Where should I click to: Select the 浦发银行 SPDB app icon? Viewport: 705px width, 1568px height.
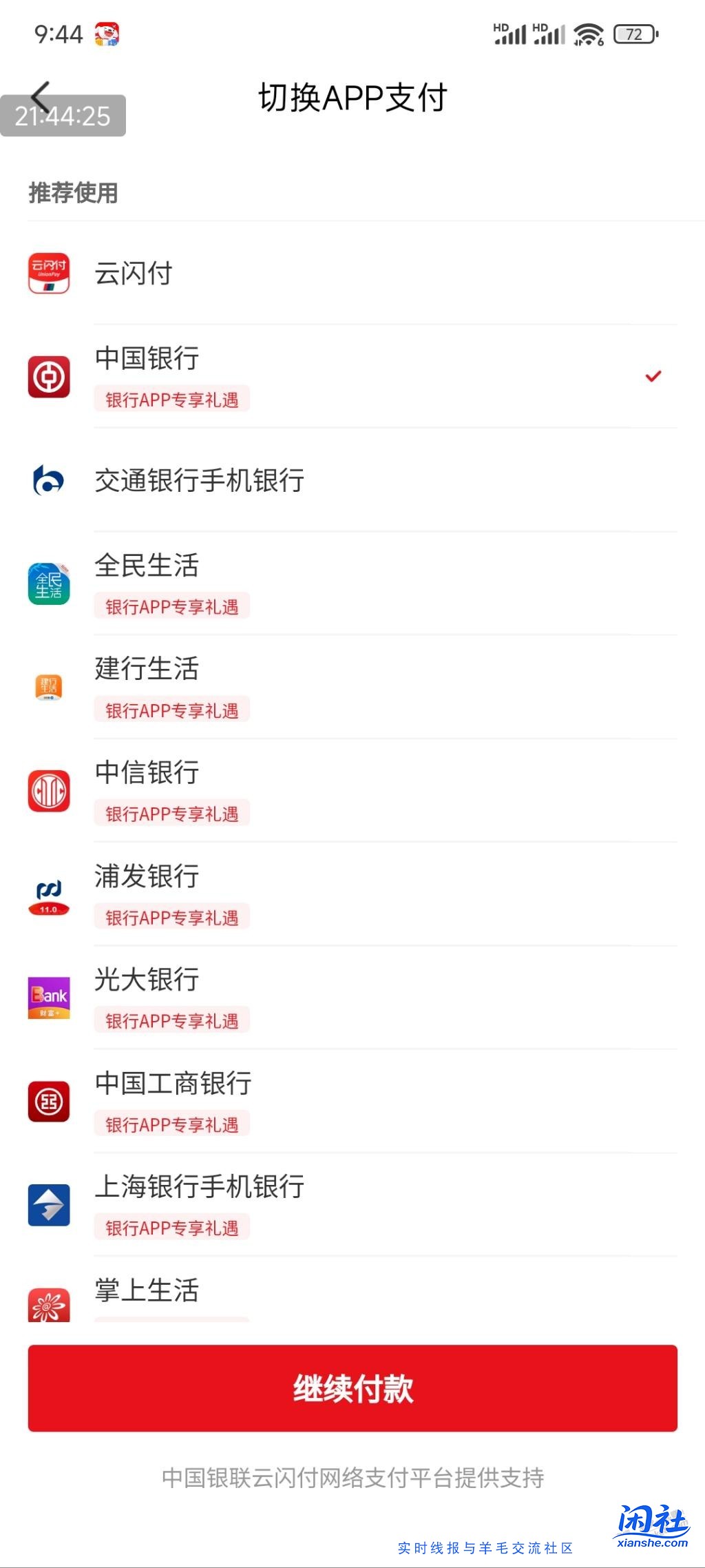[x=49, y=894]
